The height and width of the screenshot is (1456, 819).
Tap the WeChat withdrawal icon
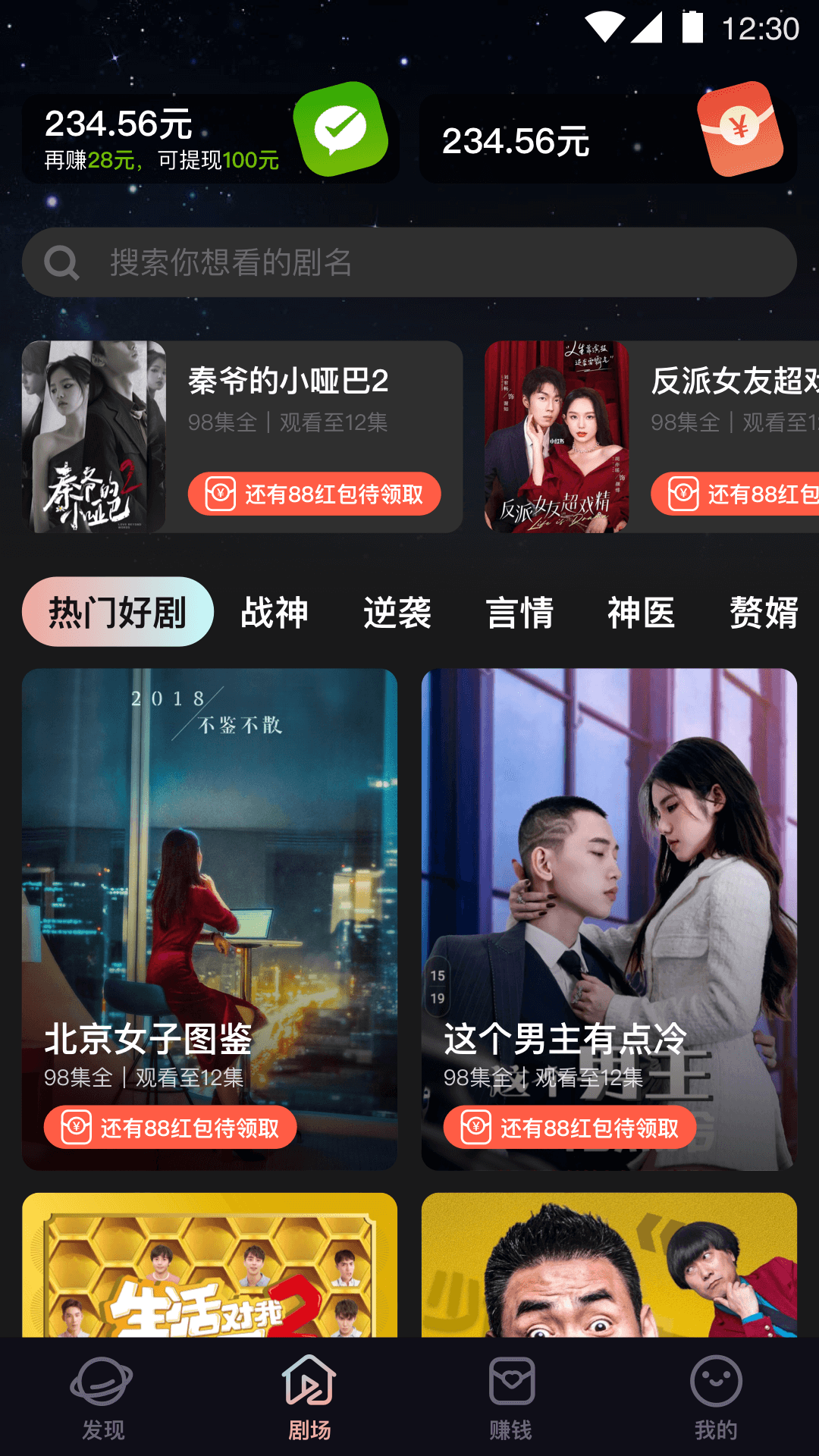tap(343, 130)
